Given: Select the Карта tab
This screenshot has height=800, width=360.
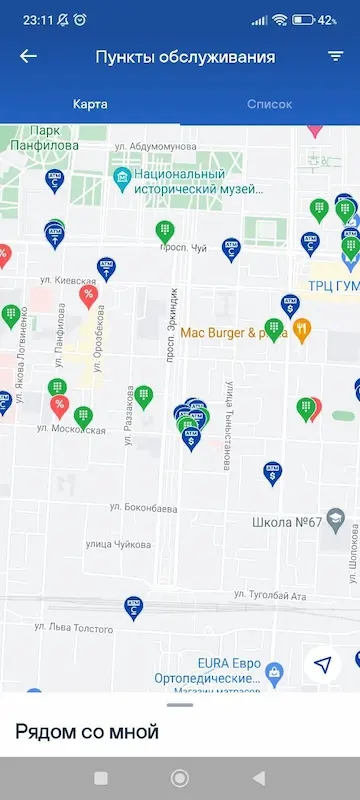Looking at the screenshot, I should pyautogui.click(x=90, y=104).
